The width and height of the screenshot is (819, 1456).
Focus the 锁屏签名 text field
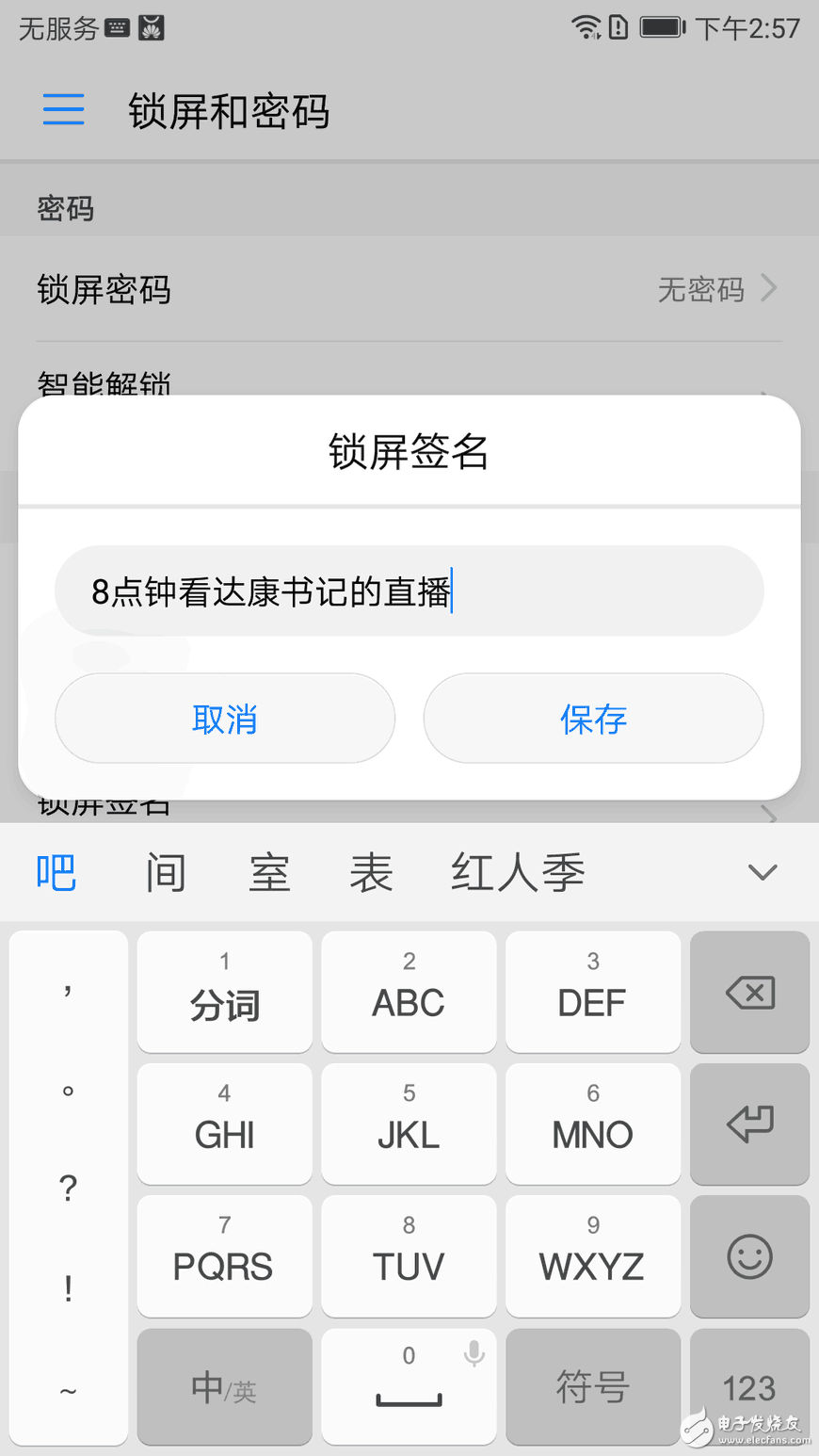pos(409,591)
